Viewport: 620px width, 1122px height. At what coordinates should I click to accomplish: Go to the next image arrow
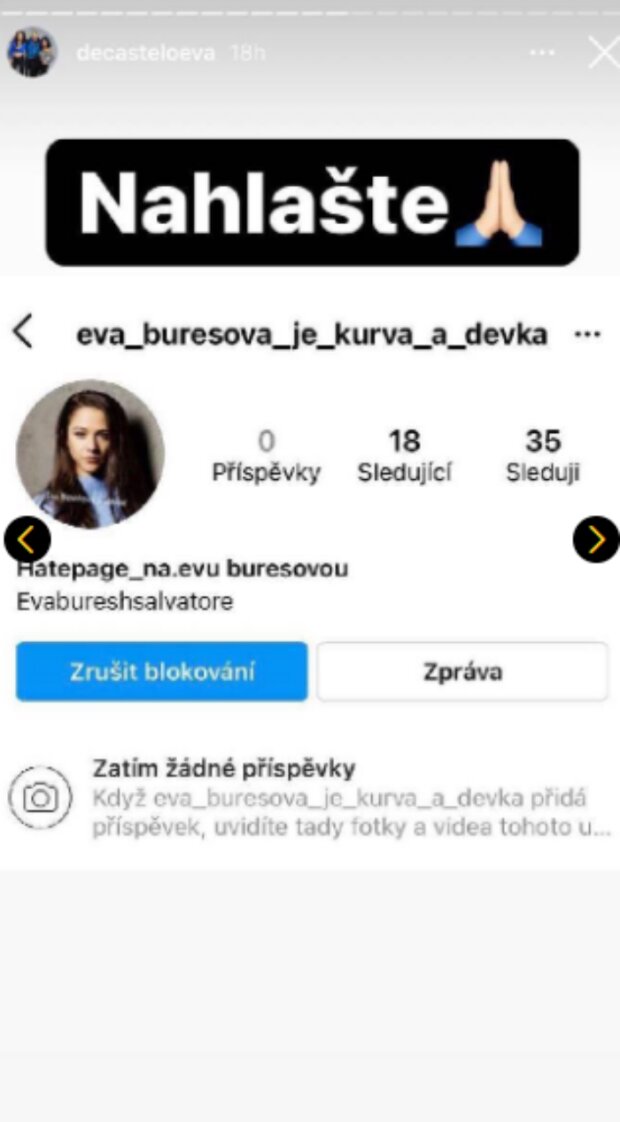click(x=596, y=539)
